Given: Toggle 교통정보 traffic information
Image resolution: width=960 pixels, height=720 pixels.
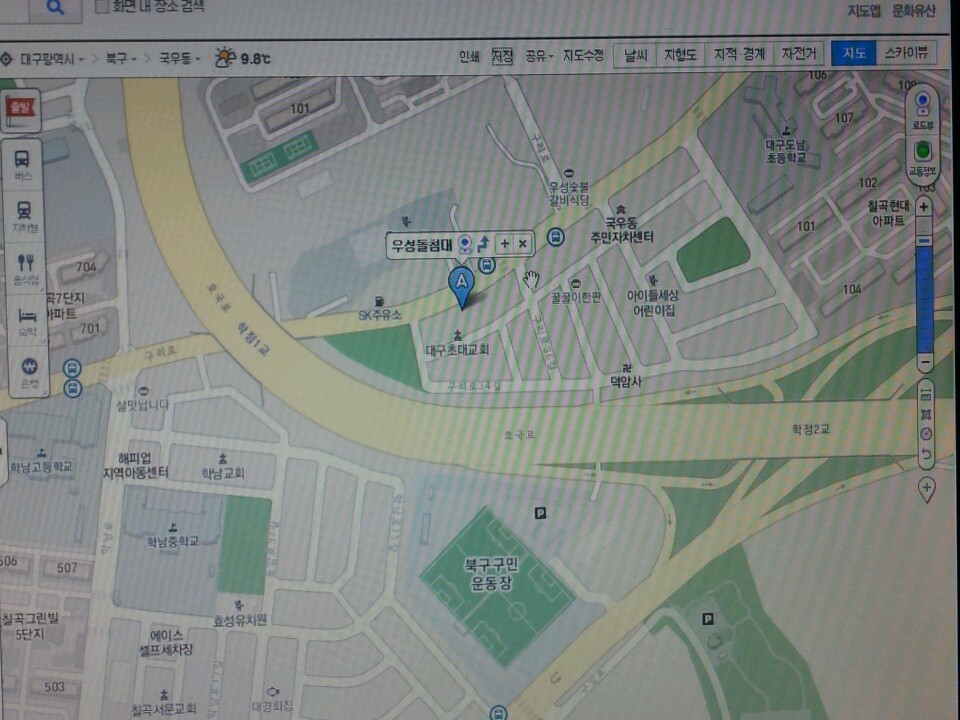Looking at the screenshot, I should coord(923,159).
